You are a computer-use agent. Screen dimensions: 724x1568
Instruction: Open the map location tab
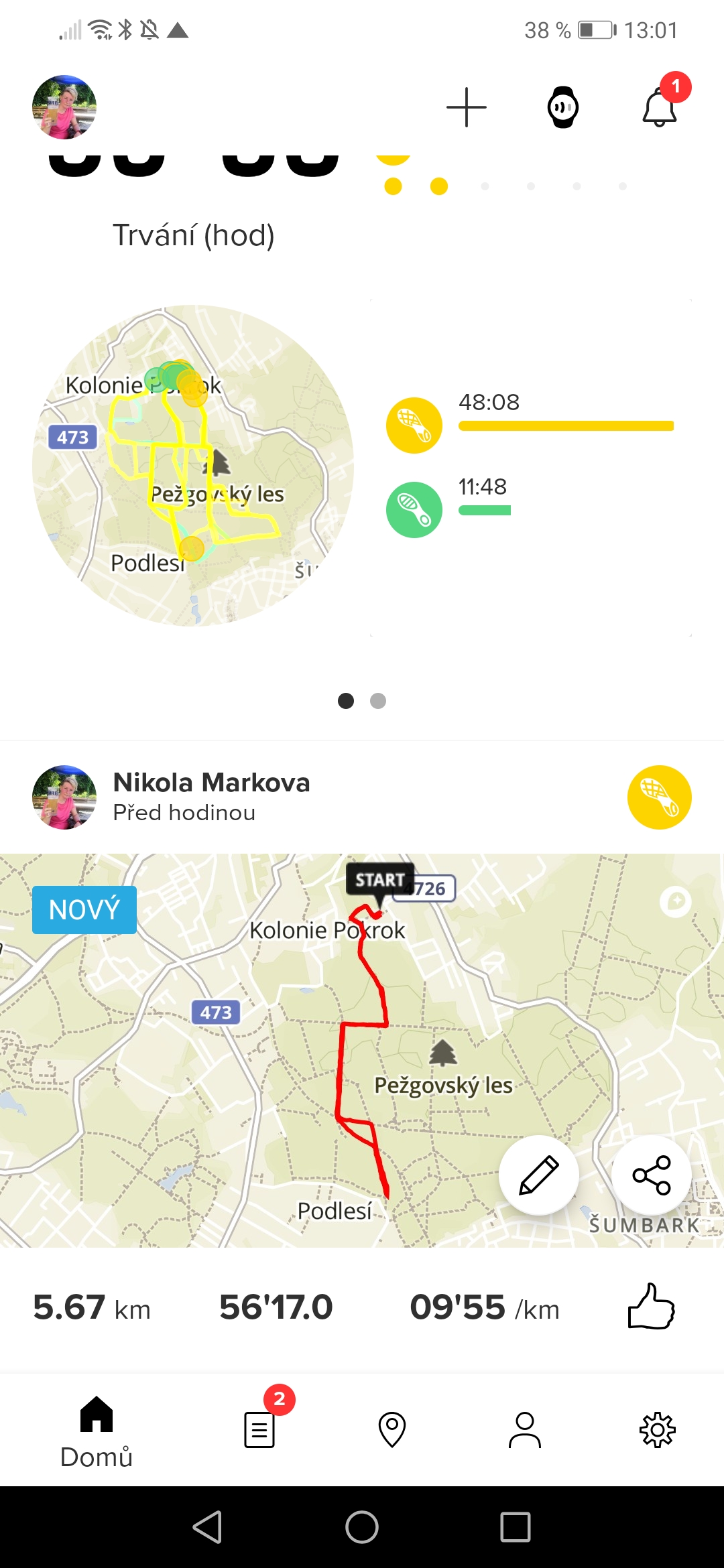[x=392, y=1430]
